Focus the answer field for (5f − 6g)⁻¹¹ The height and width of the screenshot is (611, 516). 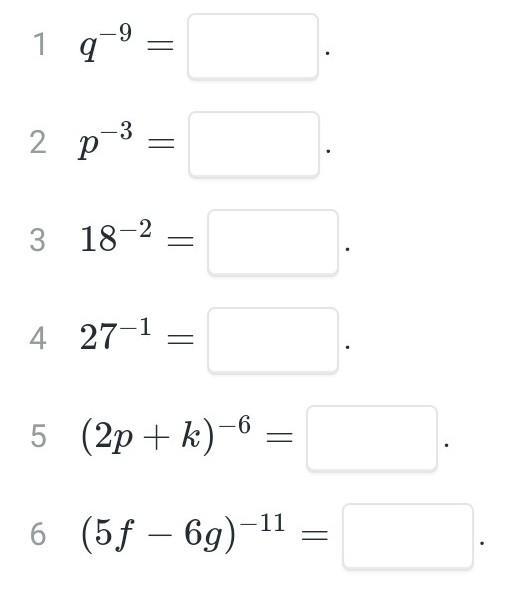click(x=408, y=537)
